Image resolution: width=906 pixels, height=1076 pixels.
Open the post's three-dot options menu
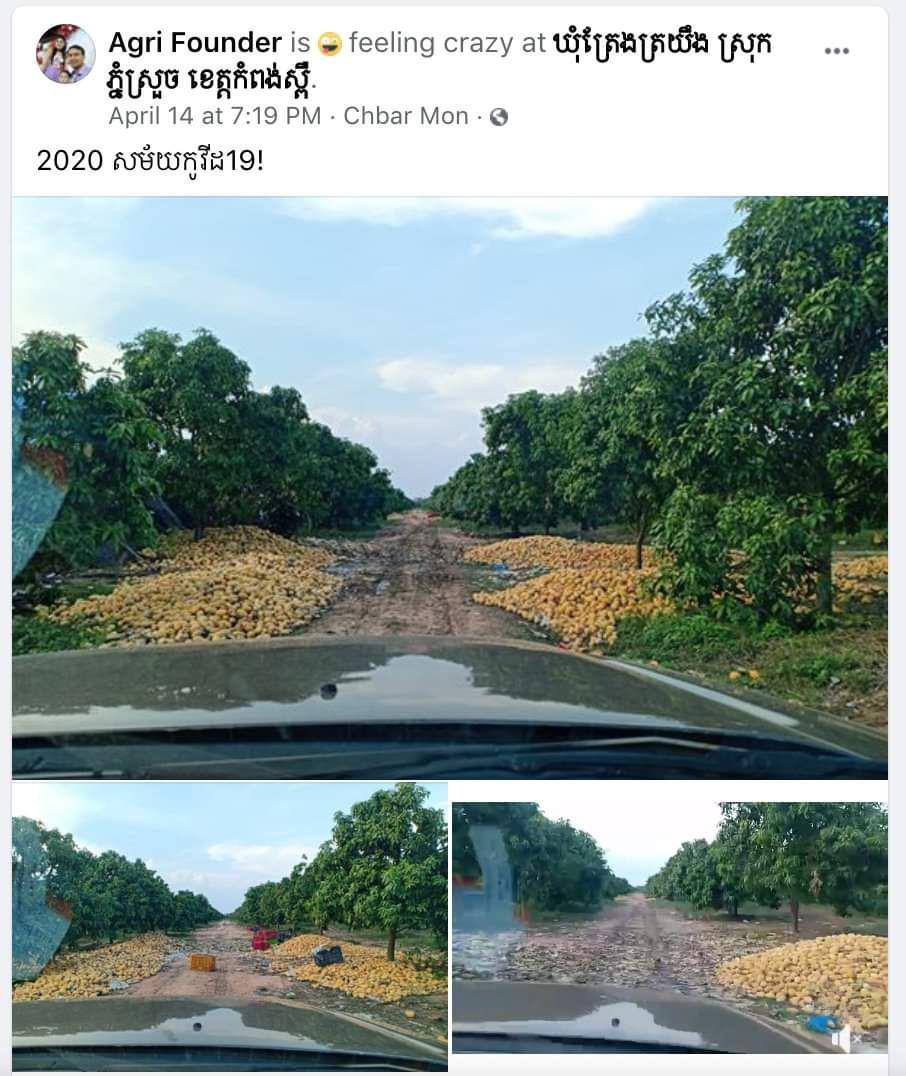tap(836, 51)
